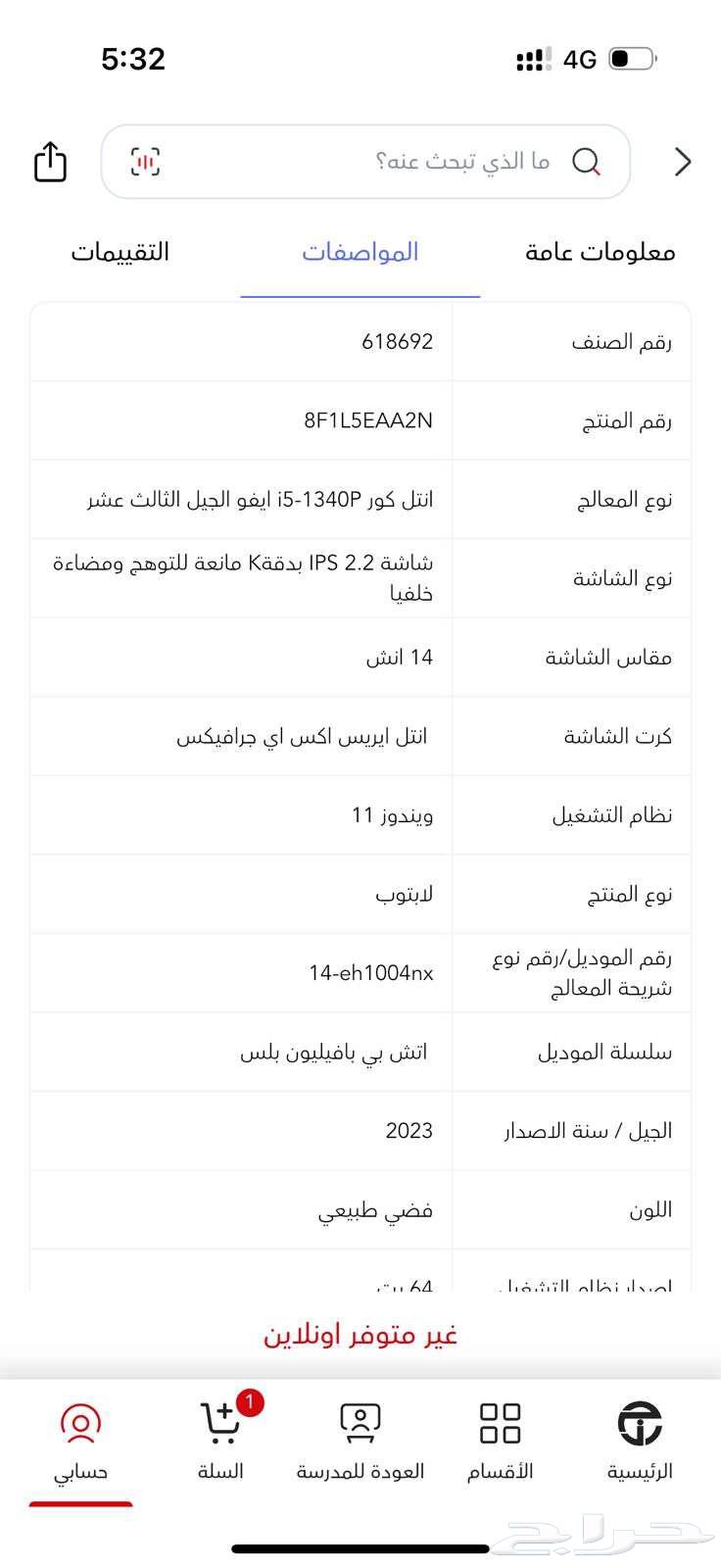721x1568 pixels.
Task: Open the barcode scanner in search bar
Action: (144, 162)
